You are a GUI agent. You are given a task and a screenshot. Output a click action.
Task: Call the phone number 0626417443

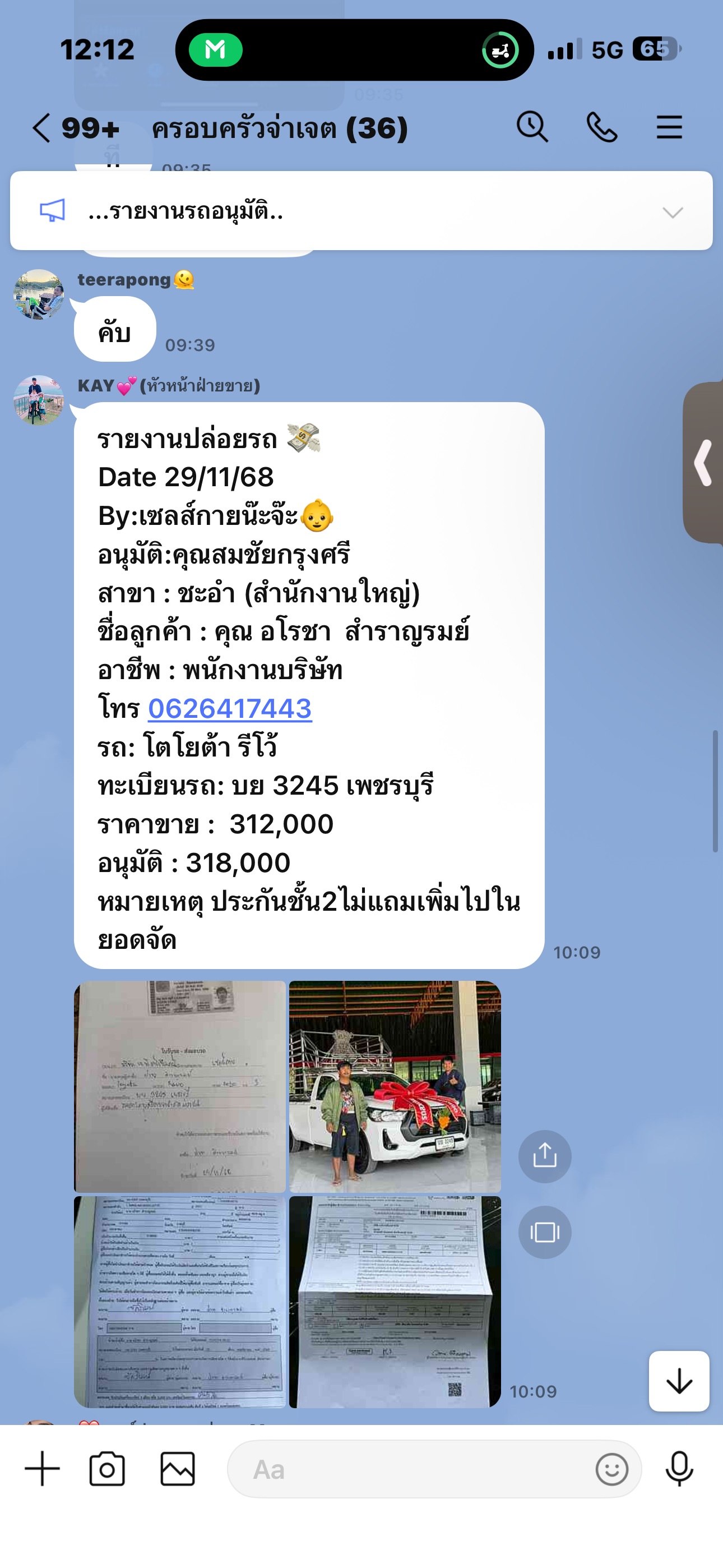(x=230, y=708)
